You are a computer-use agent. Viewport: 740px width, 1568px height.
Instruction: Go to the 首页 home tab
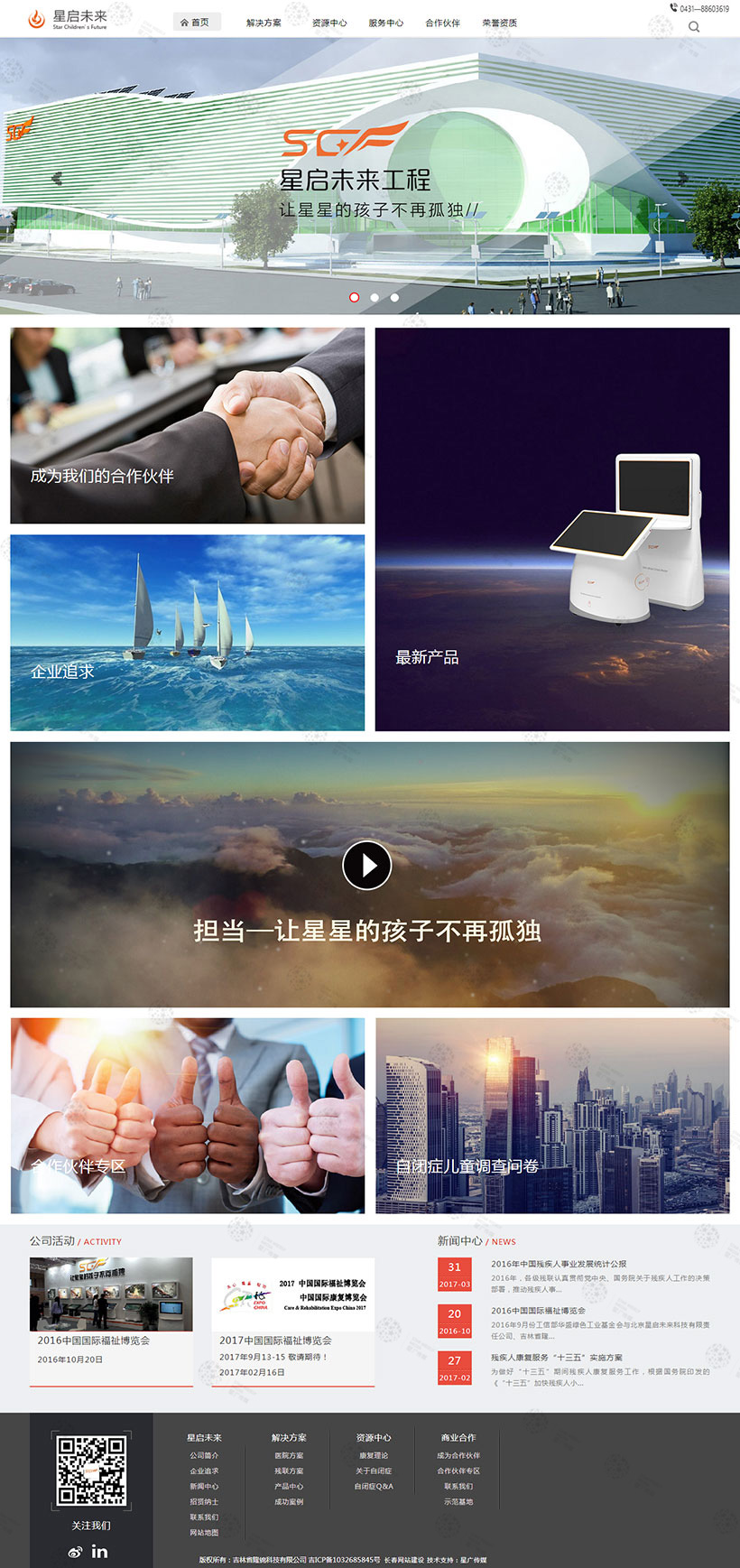(x=196, y=23)
